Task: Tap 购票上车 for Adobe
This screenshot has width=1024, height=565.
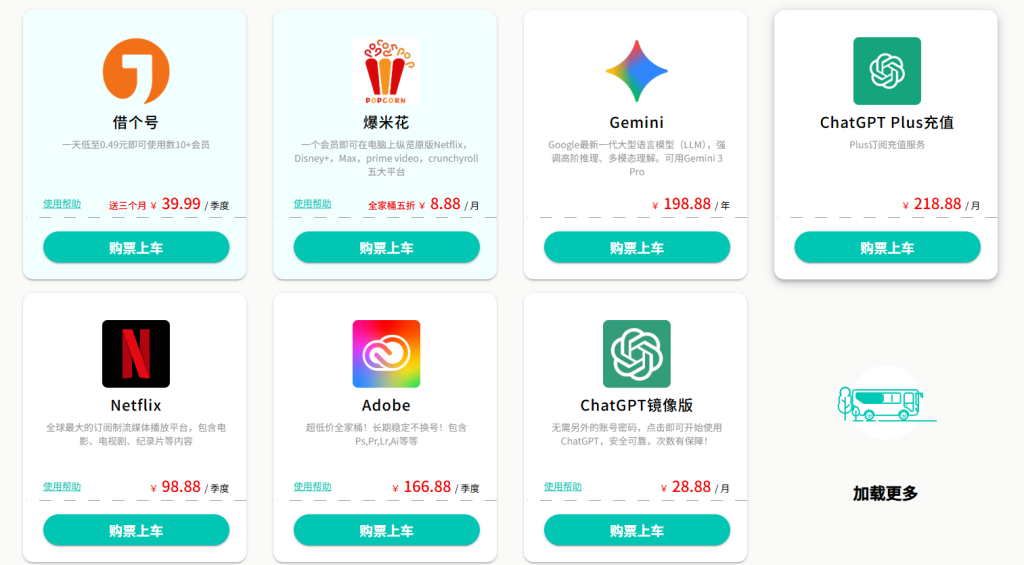Action: [386, 530]
